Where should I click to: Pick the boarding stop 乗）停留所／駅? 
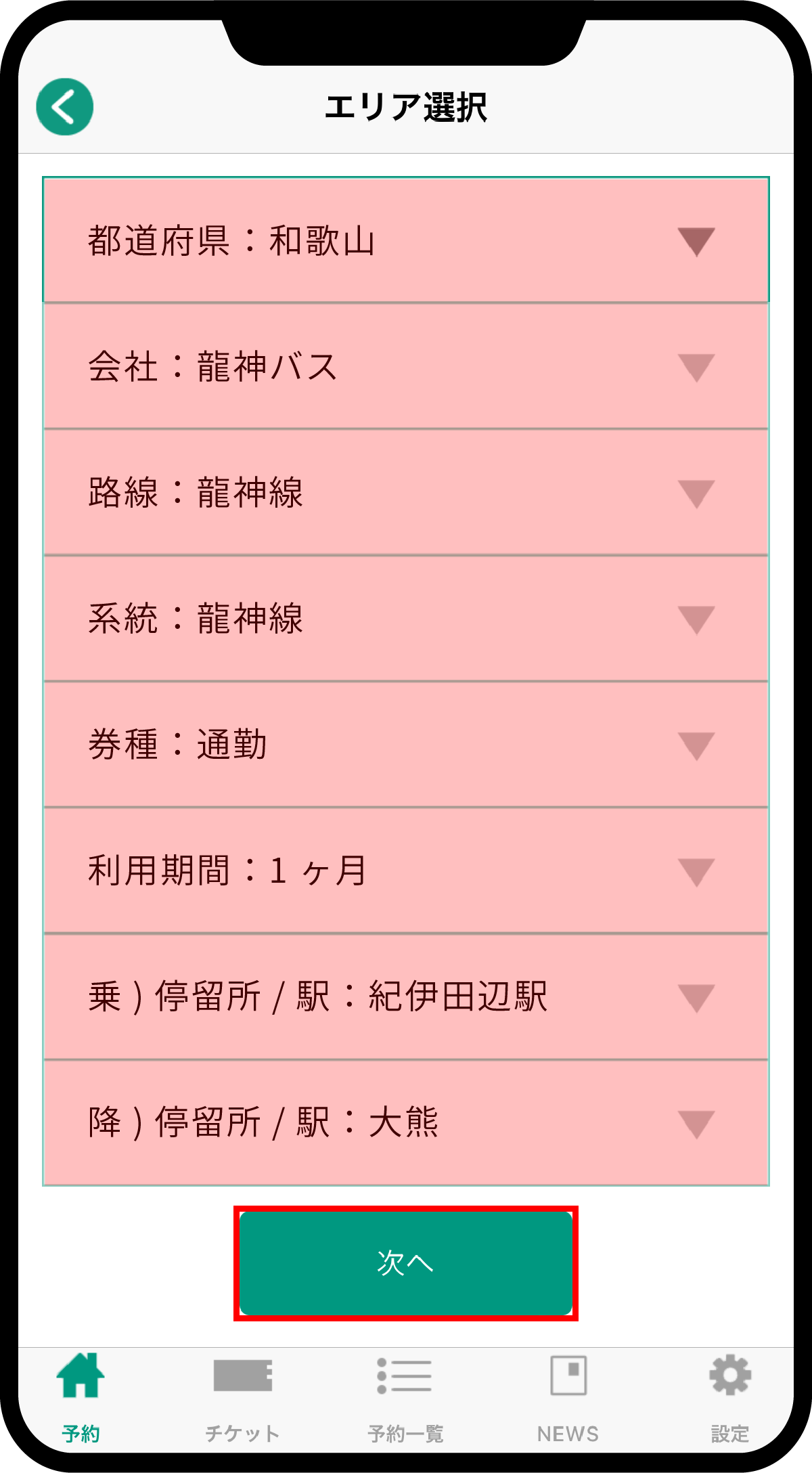tap(406, 996)
